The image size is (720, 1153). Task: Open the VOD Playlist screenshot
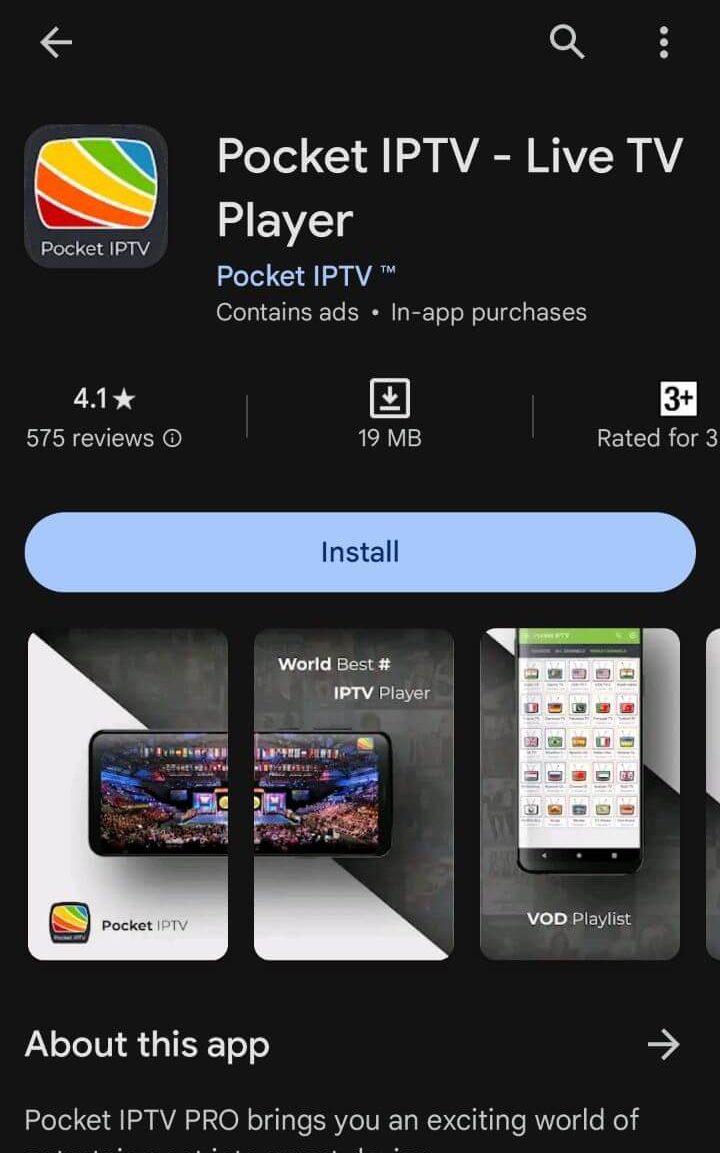click(580, 794)
